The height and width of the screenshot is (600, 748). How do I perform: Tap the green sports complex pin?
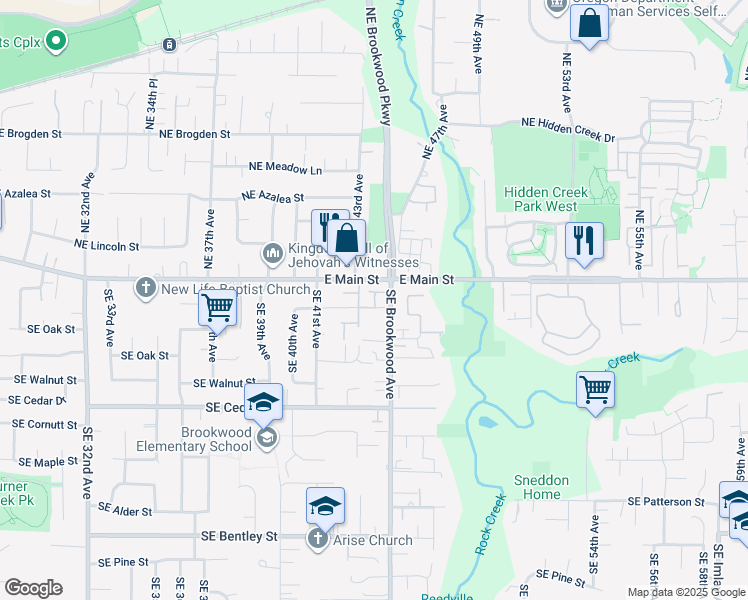click(56, 43)
